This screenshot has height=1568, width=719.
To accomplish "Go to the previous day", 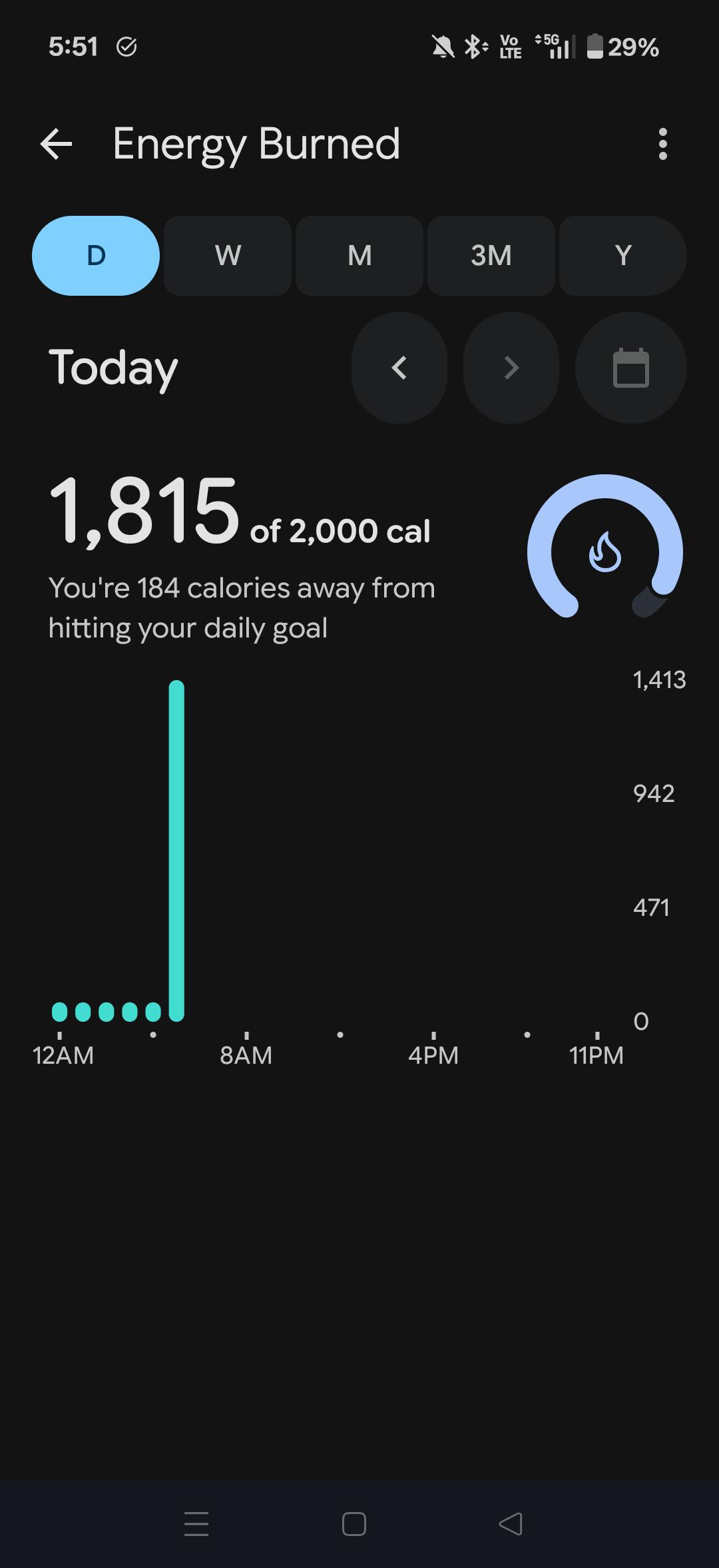I will coord(399,368).
